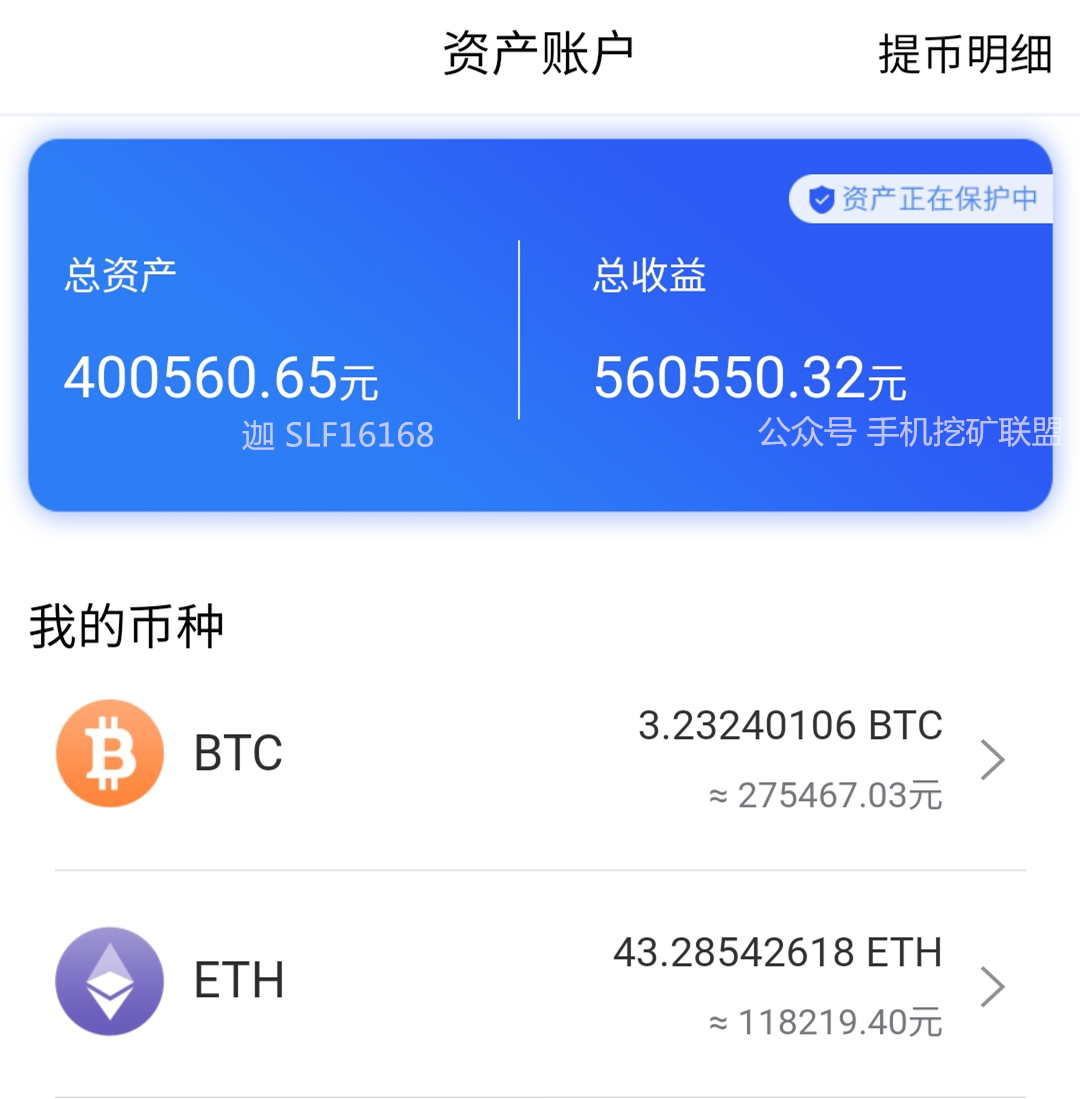Expand the BTC row chevron arrow
Screen dimensions: 1080x1099
tap(993, 759)
